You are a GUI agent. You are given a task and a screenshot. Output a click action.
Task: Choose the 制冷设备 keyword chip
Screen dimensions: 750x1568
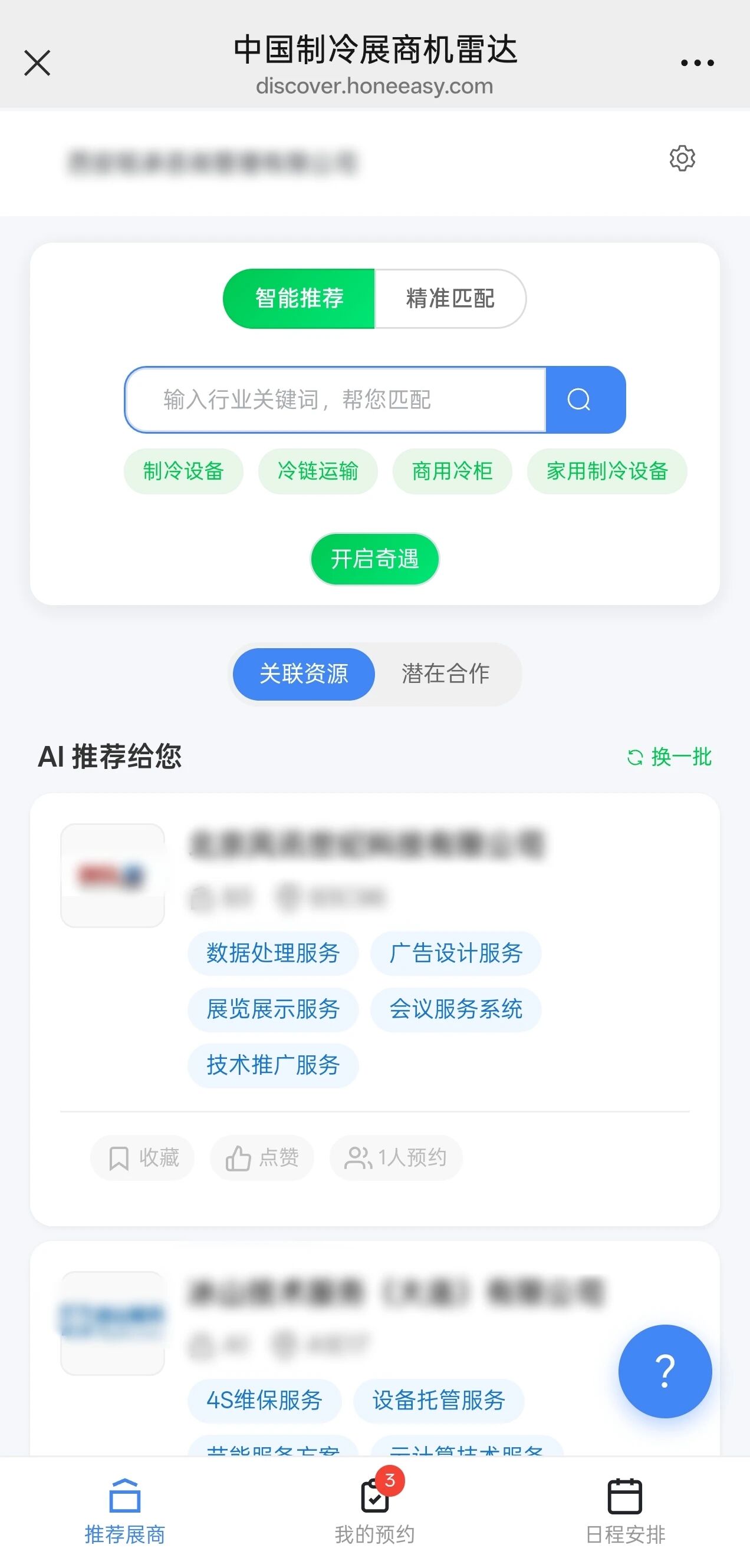[x=183, y=471]
